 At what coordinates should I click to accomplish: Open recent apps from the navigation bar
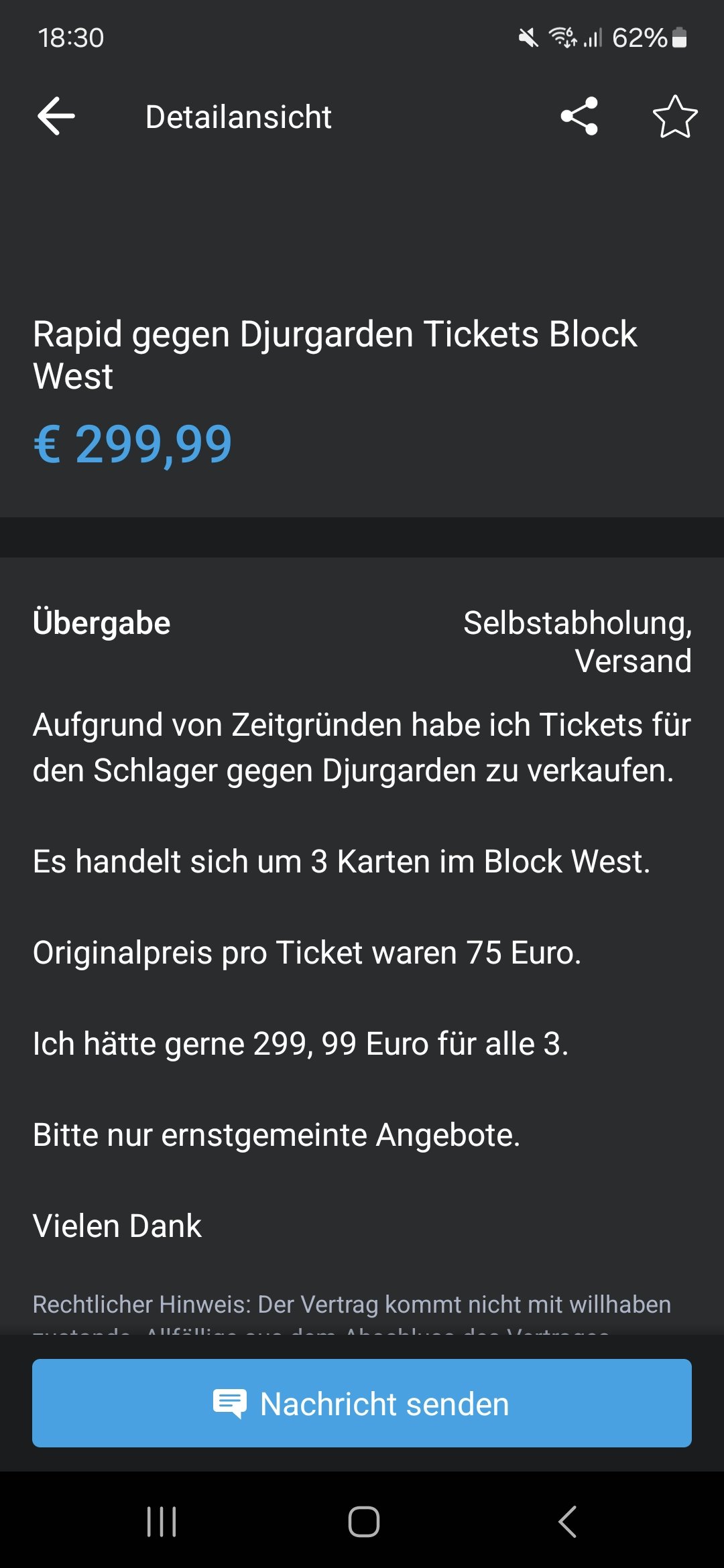pos(162,1522)
